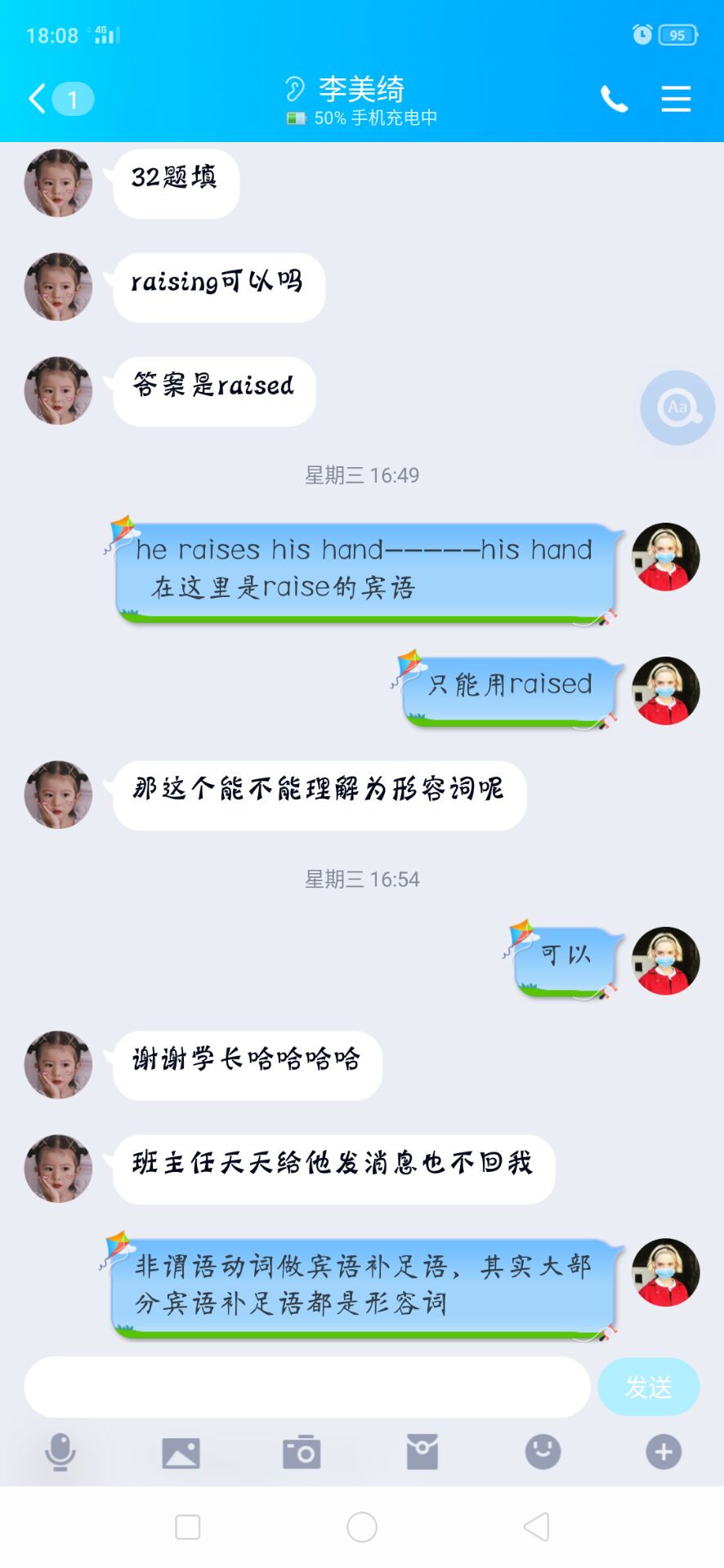The width and height of the screenshot is (724, 1568).
Task: Open the red packet icon
Action: [x=422, y=1452]
